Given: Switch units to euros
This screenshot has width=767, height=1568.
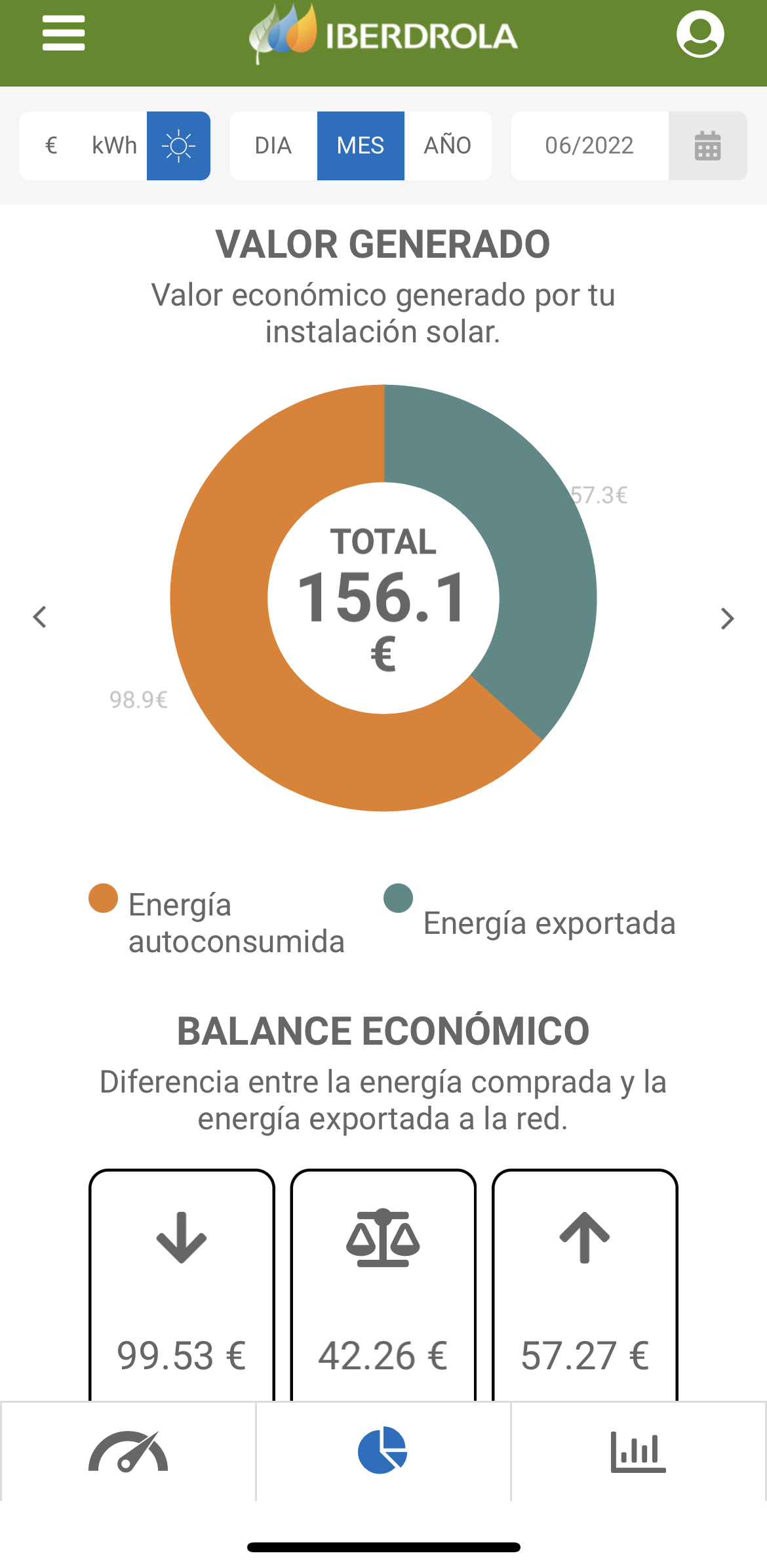Looking at the screenshot, I should tap(51, 146).
